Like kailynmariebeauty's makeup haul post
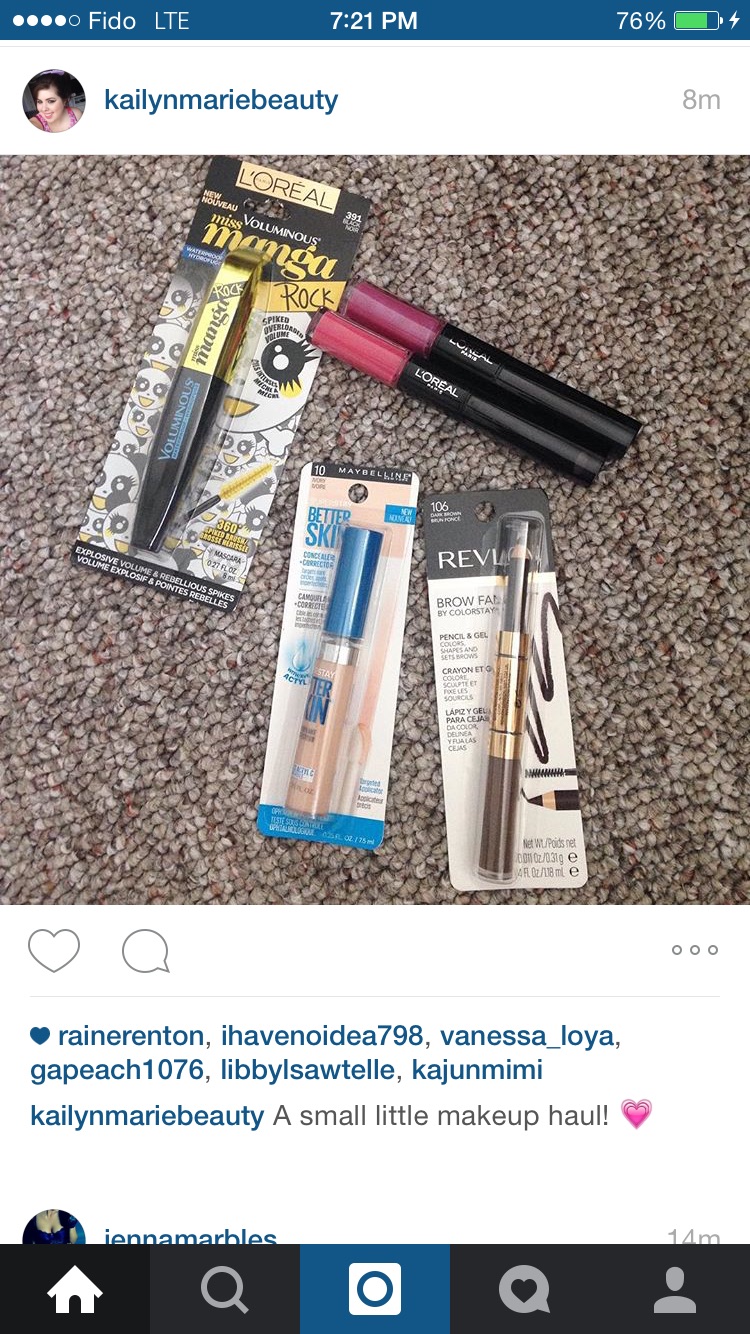This screenshot has height=1334, width=750. [54, 950]
